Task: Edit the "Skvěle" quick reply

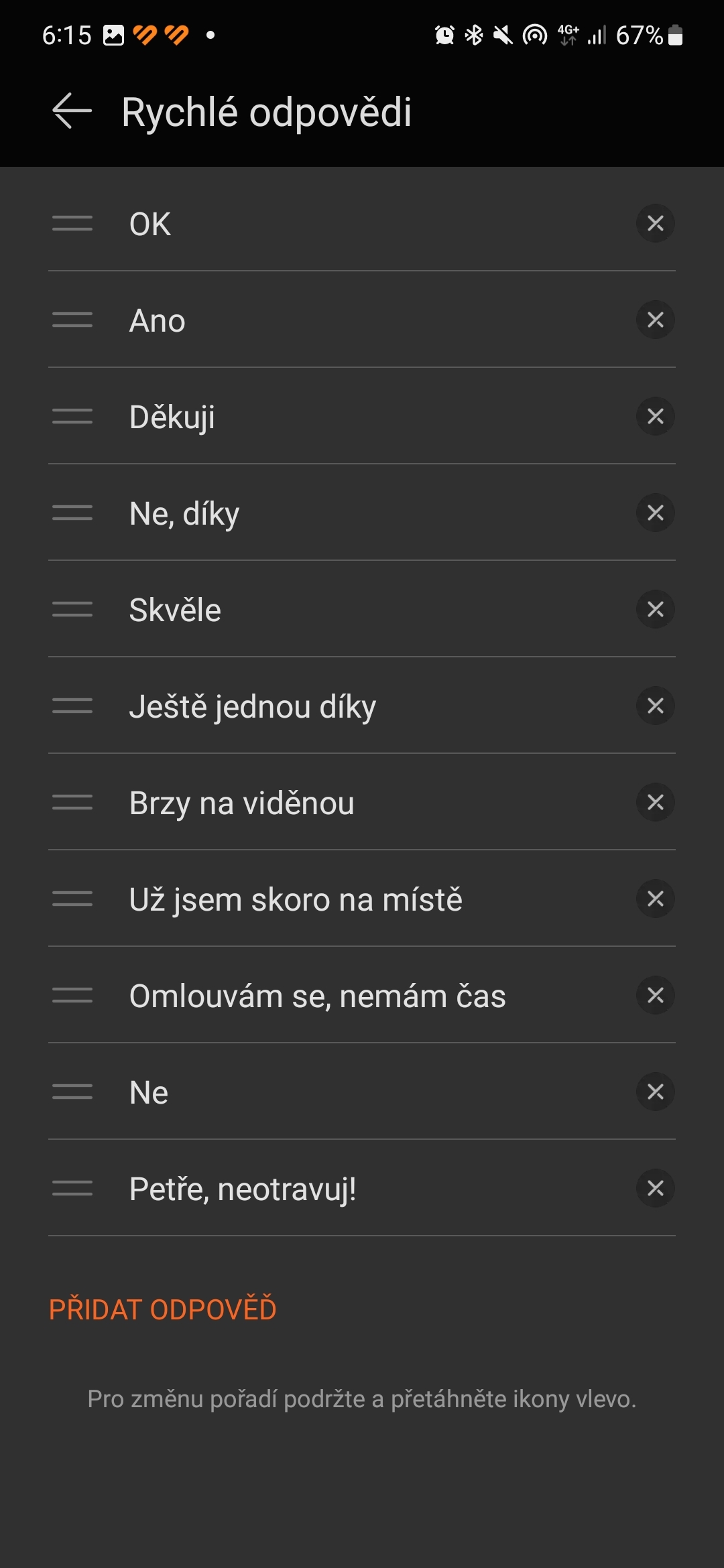Action: (175, 610)
